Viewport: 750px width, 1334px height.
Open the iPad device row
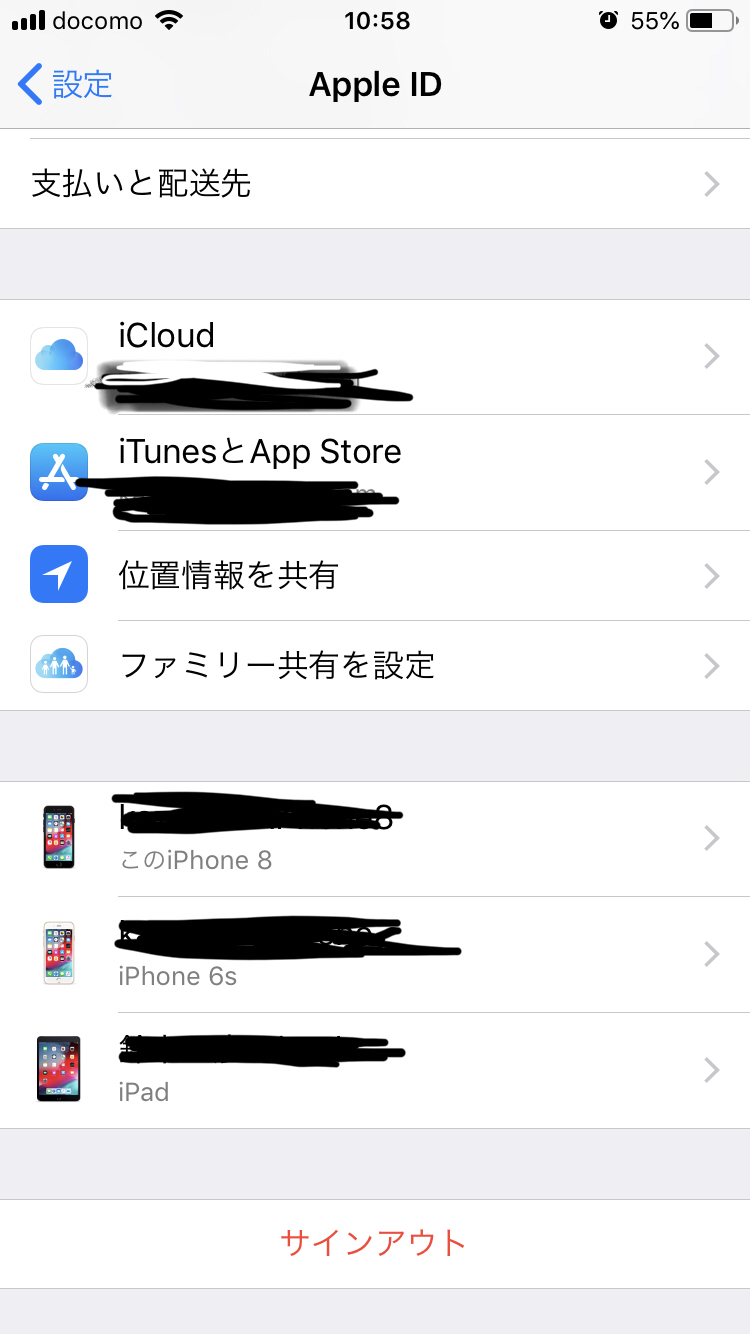(375, 1070)
